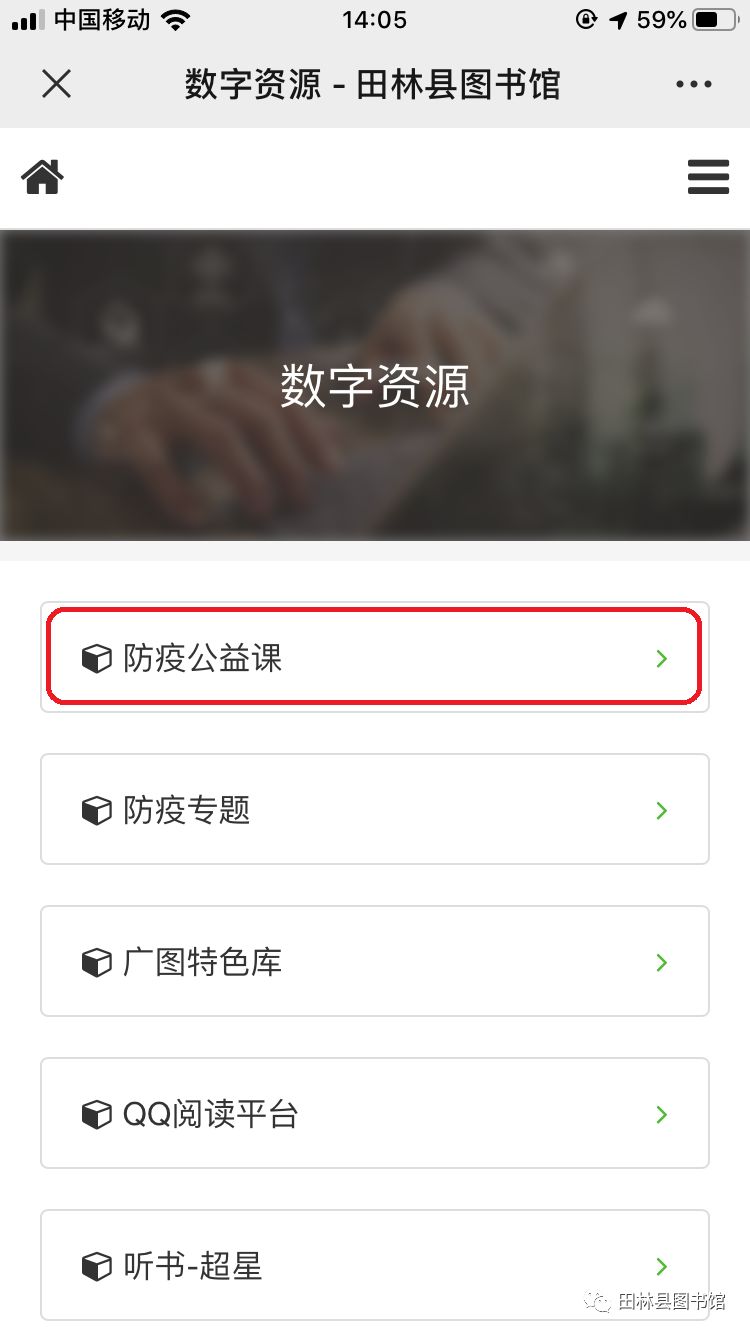The width and height of the screenshot is (750, 1334).
Task: Go to the library home page
Action: [42, 178]
